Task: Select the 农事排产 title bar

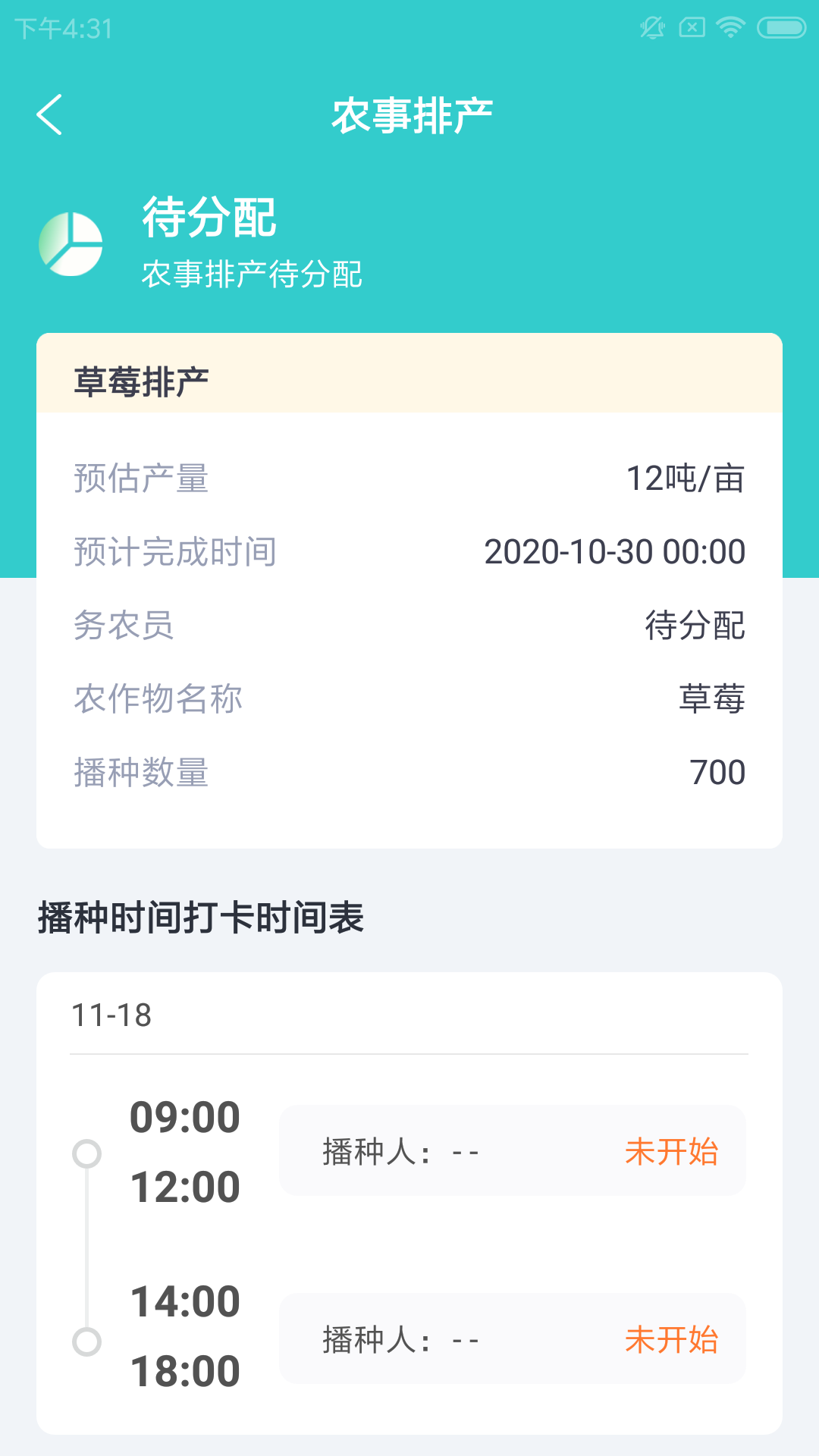Action: pyautogui.click(x=409, y=114)
